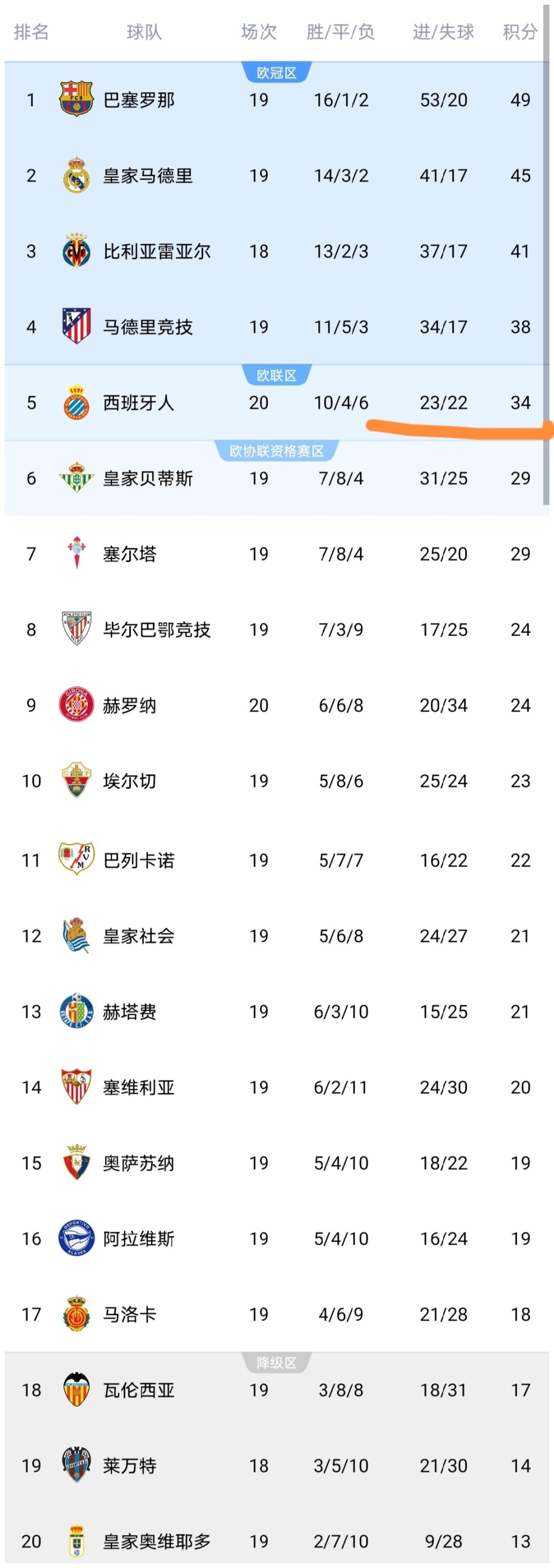
Task: Tap the 赫罗纳 team row
Action: click(x=129, y=705)
